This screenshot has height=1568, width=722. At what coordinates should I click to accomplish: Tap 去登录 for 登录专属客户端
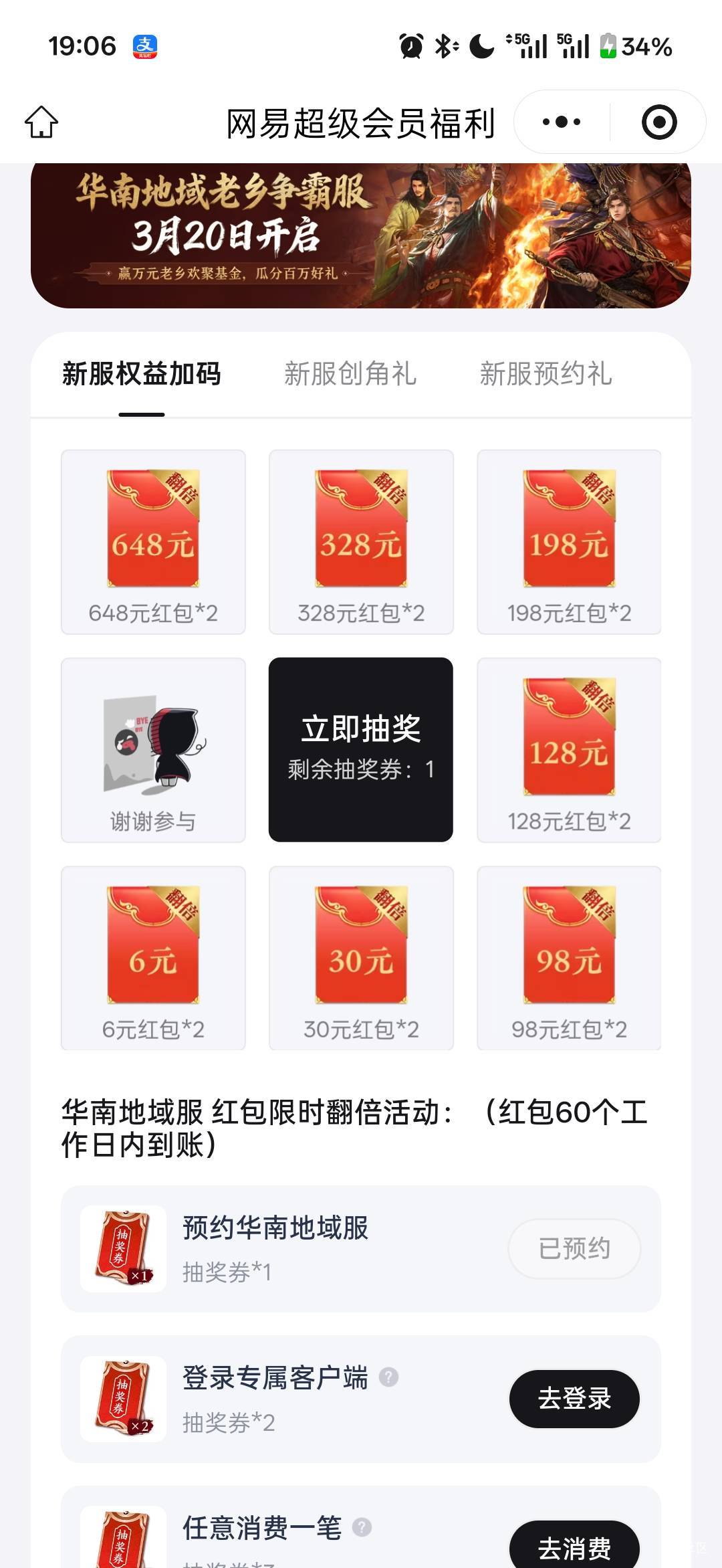pyautogui.click(x=574, y=1398)
